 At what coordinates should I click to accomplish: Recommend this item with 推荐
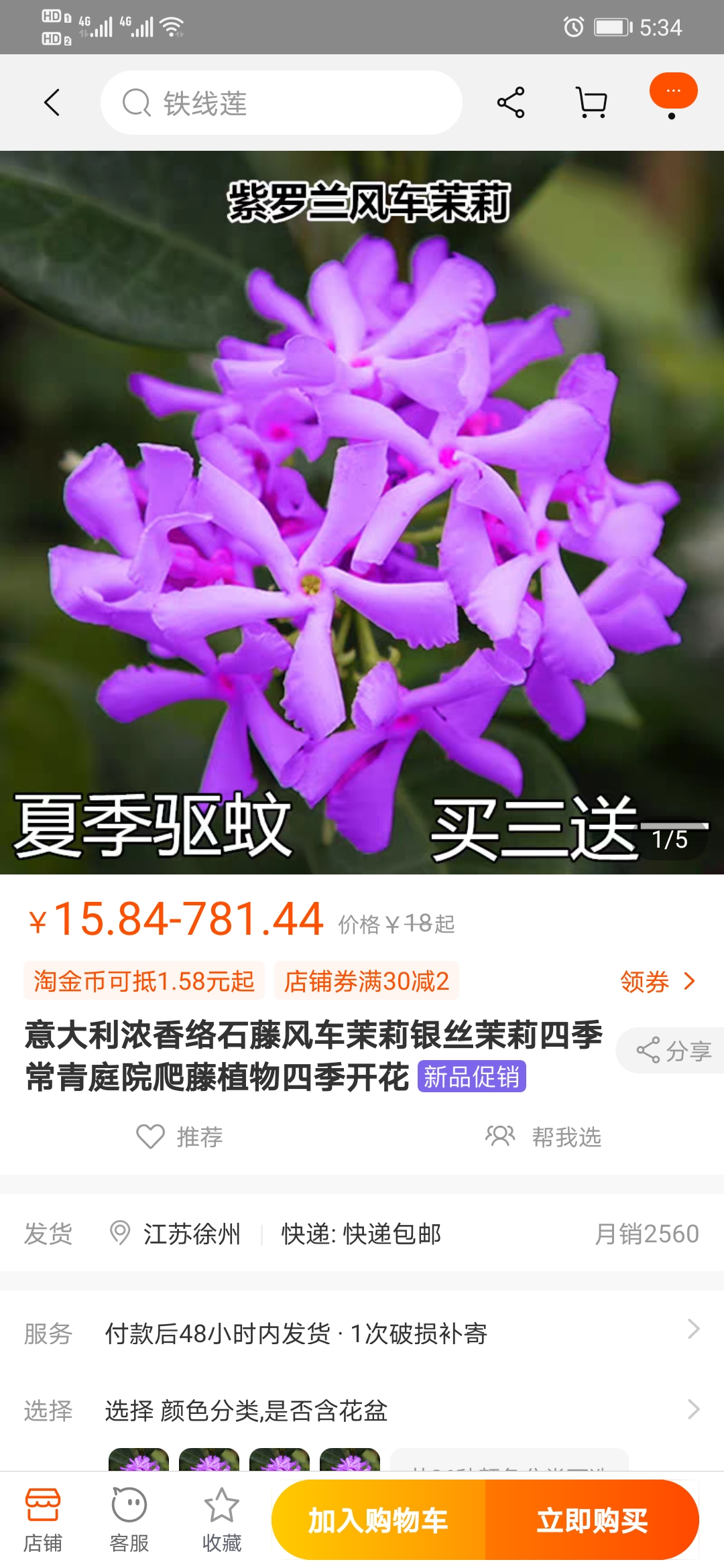coord(180,1136)
